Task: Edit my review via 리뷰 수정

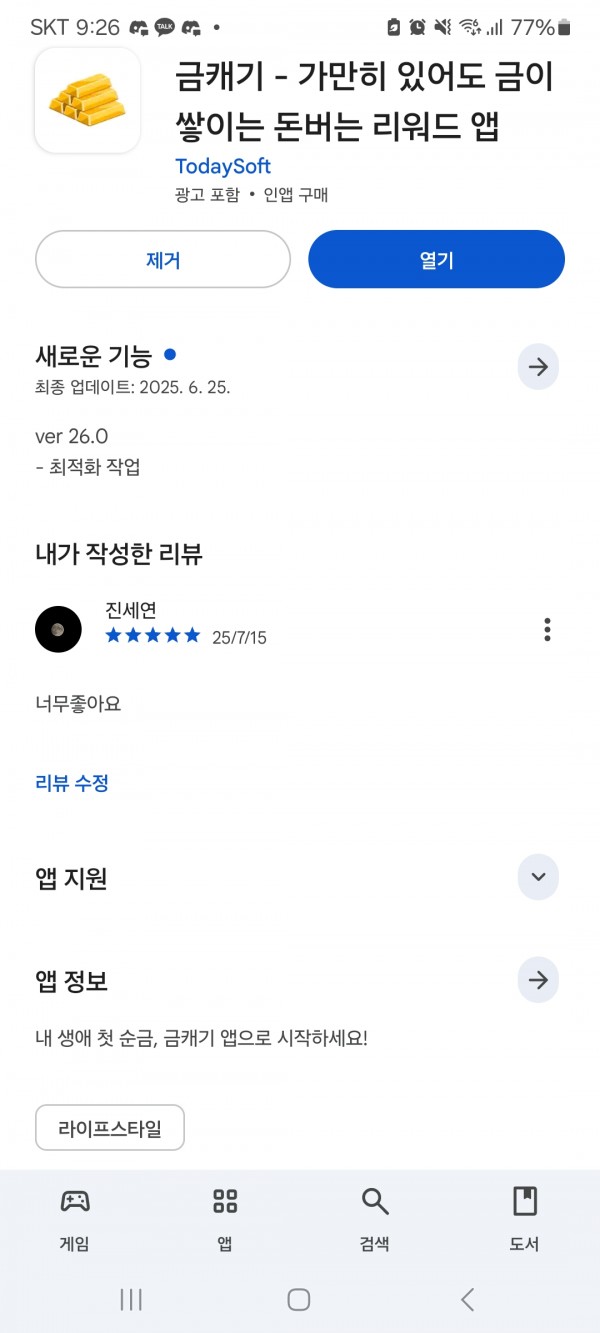Action: (x=72, y=783)
